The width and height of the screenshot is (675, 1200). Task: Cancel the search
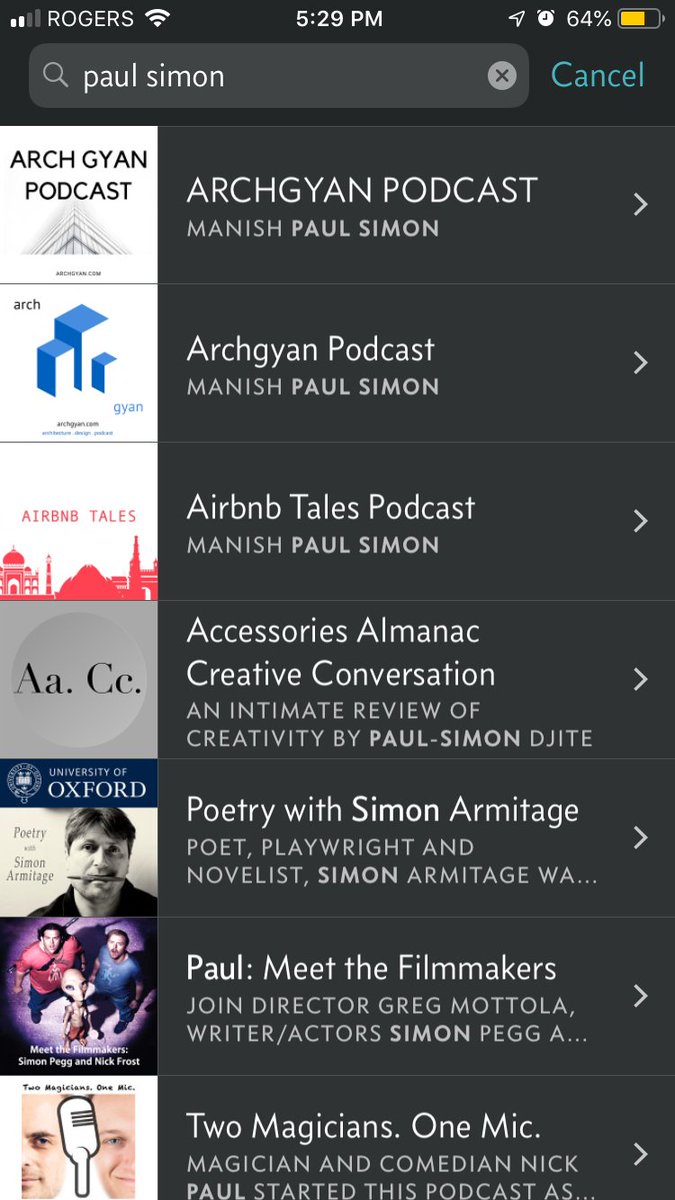click(x=597, y=76)
